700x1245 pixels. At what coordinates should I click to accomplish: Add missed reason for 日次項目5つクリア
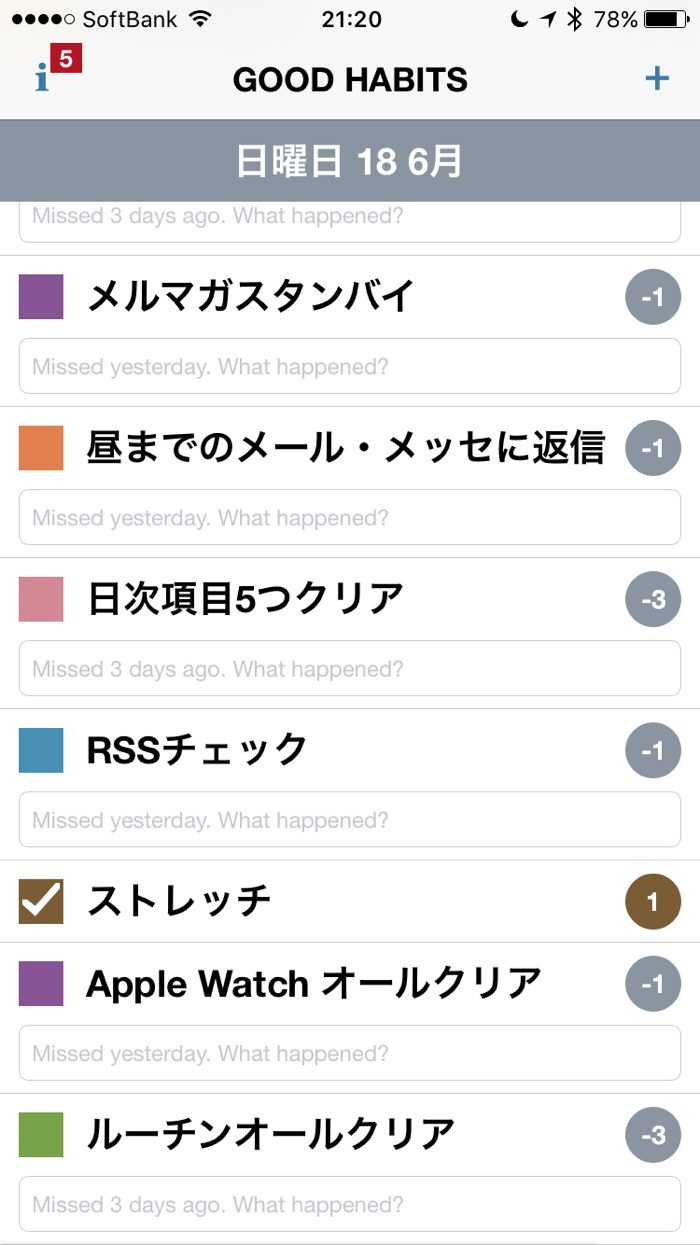[350, 669]
